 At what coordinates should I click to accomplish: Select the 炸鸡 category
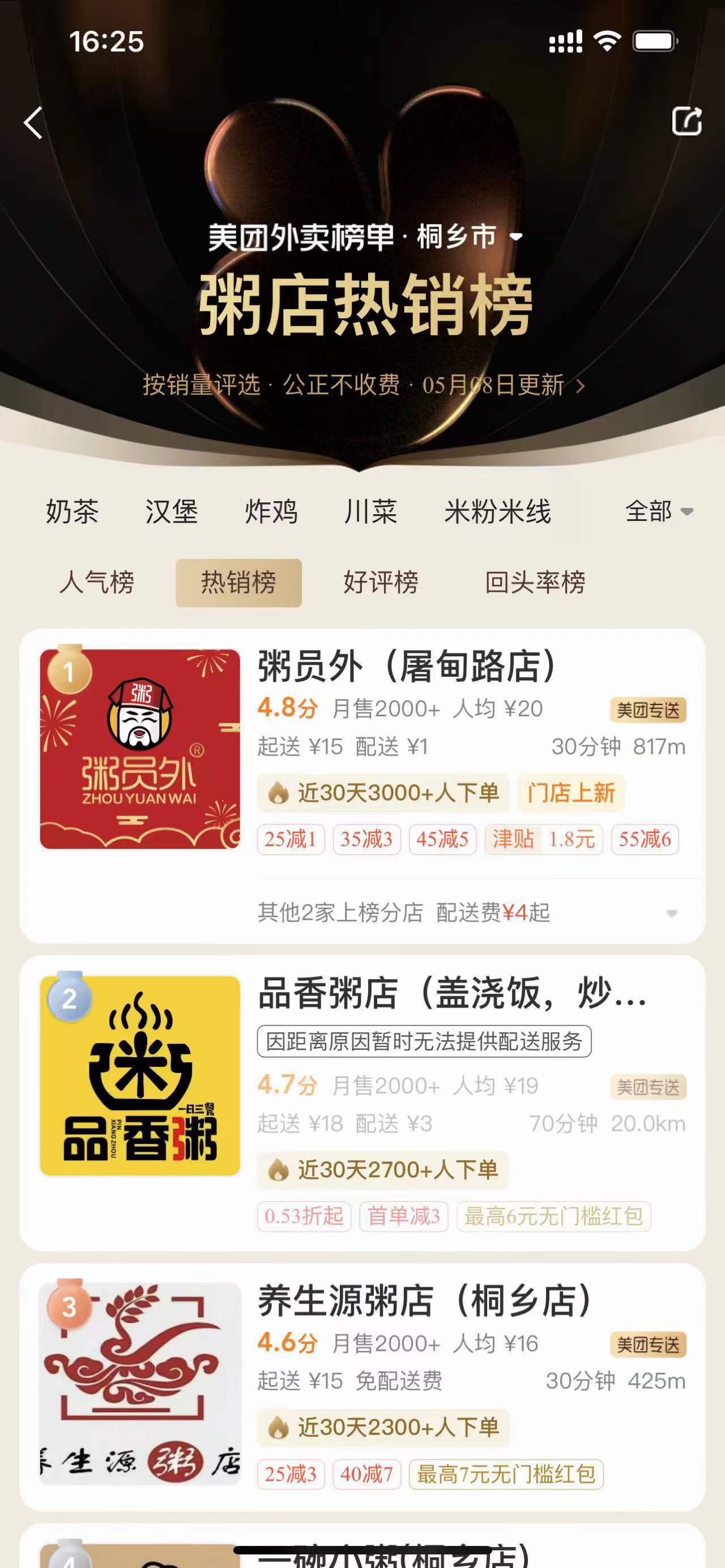tap(271, 511)
